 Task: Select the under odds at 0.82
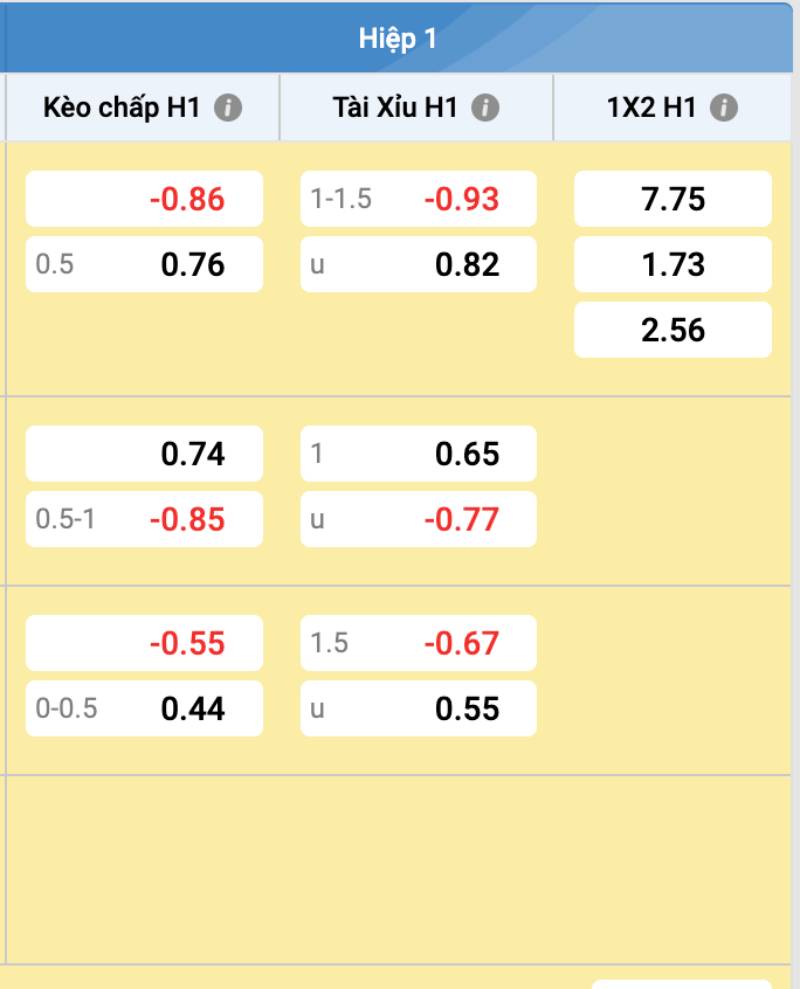(418, 265)
